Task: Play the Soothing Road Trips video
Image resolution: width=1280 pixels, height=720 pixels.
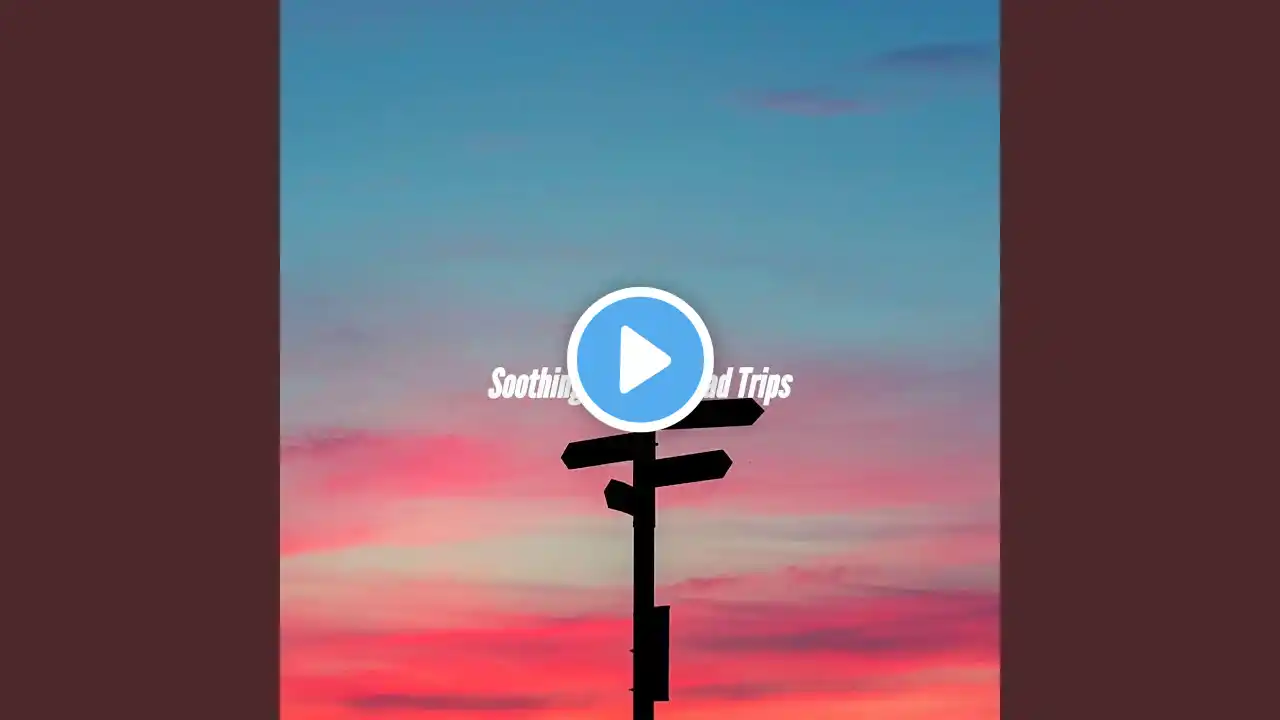Action: [640, 359]
